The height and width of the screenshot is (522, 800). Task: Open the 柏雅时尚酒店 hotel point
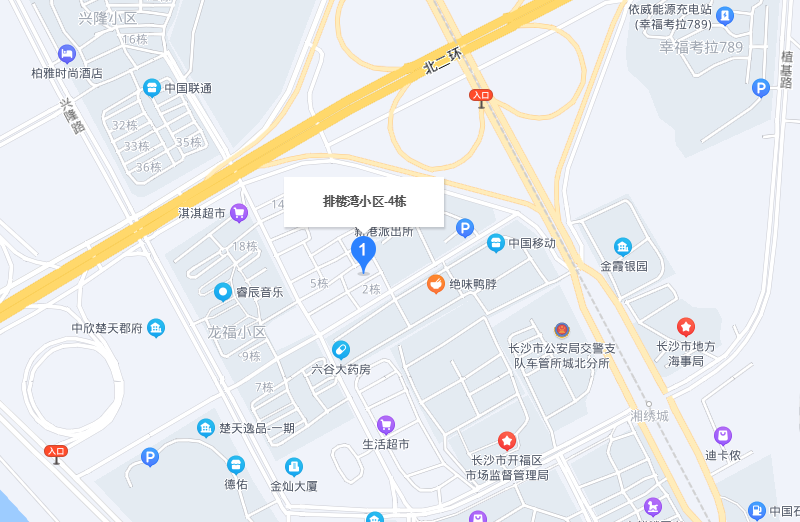(67, 54)
